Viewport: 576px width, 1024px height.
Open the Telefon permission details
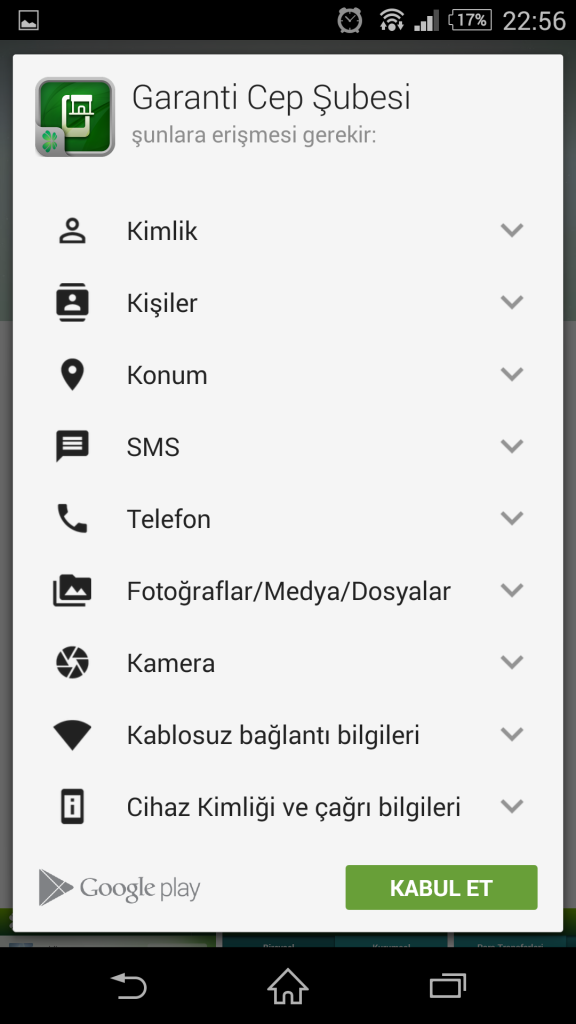click(287, 519)
